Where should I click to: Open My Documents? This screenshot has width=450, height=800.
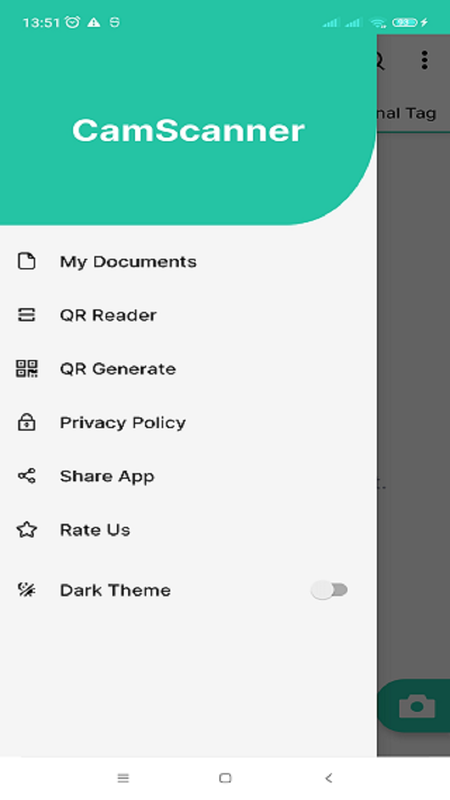[x=188, y=261]
